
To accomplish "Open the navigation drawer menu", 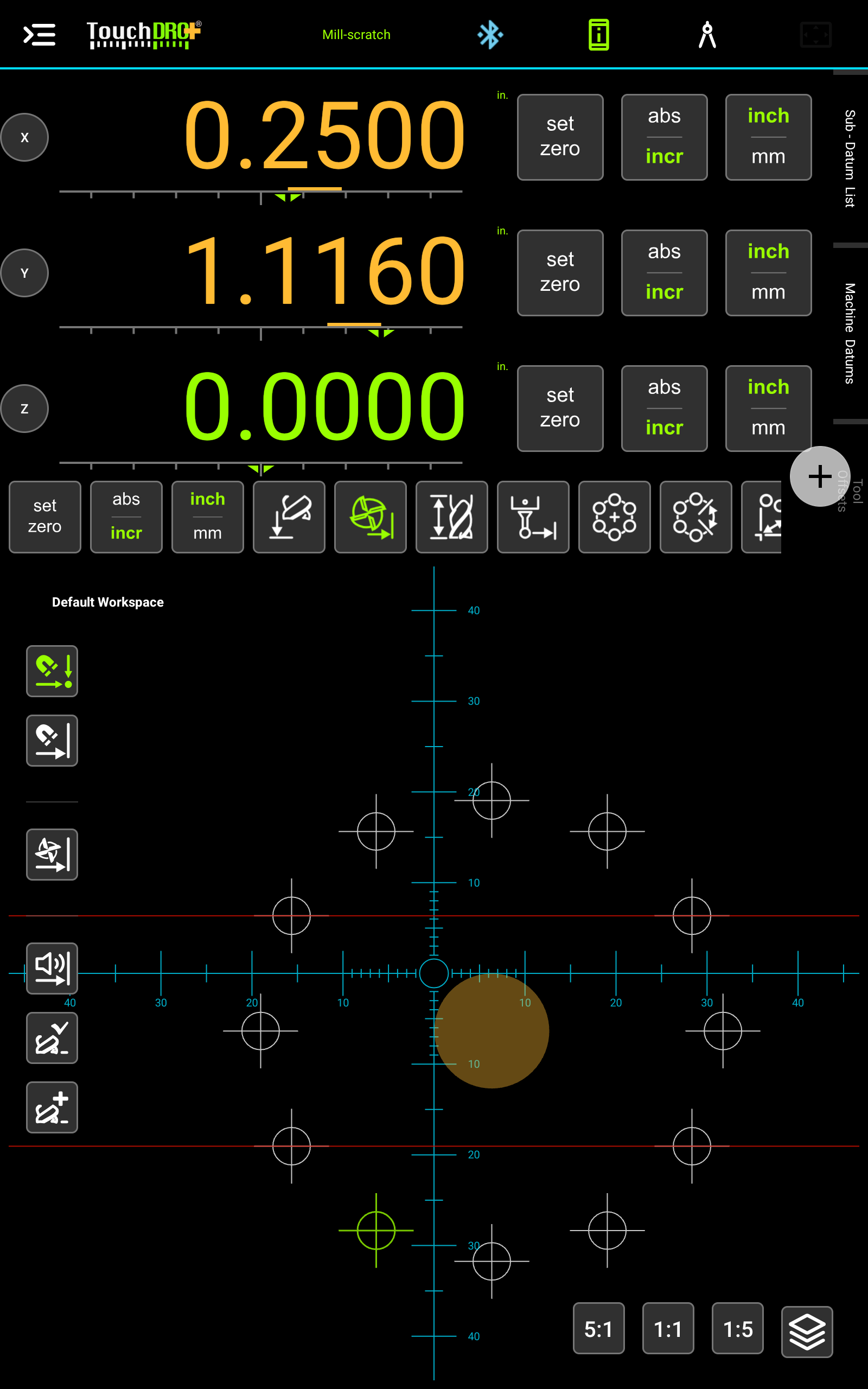I will [x=39, y=34].
